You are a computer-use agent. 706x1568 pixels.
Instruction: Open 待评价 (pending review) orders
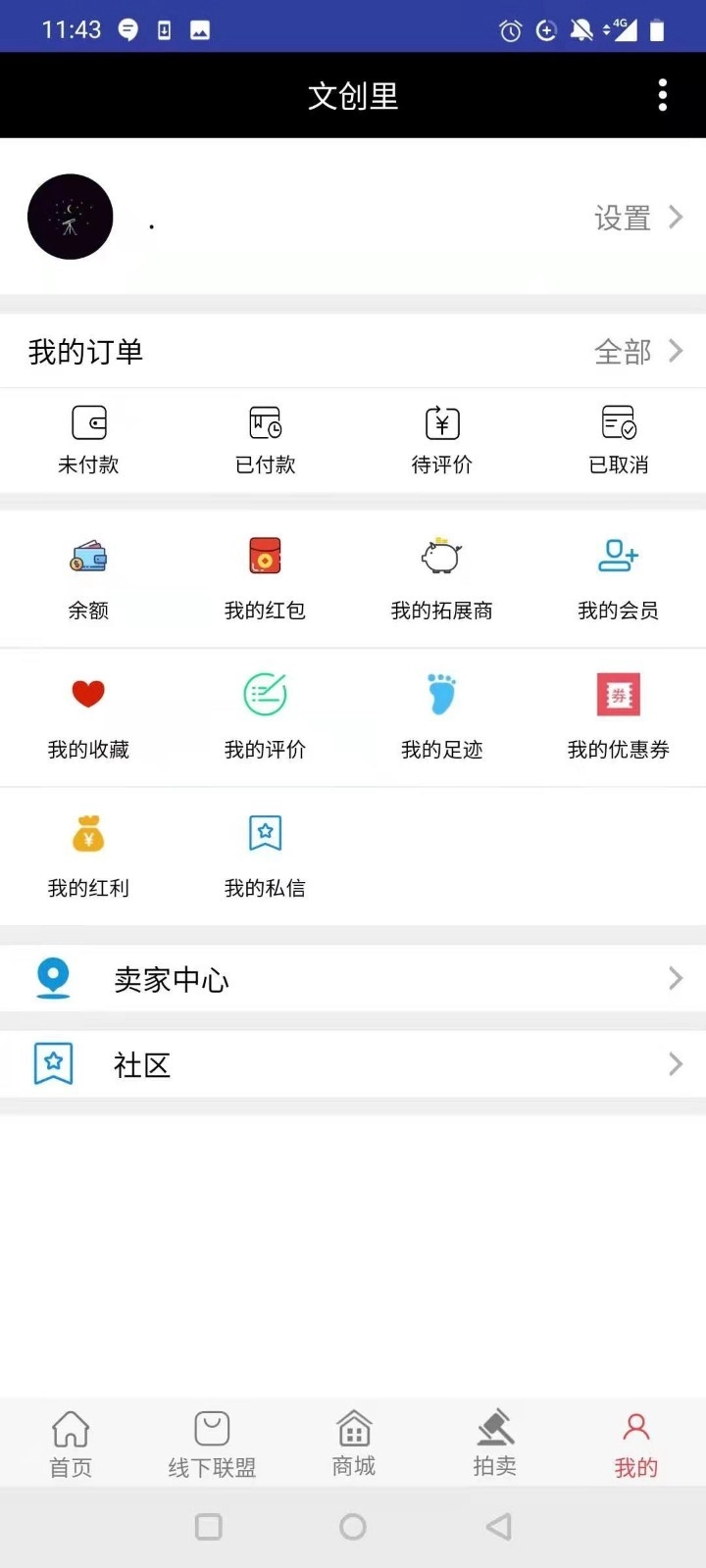(441, 438)
